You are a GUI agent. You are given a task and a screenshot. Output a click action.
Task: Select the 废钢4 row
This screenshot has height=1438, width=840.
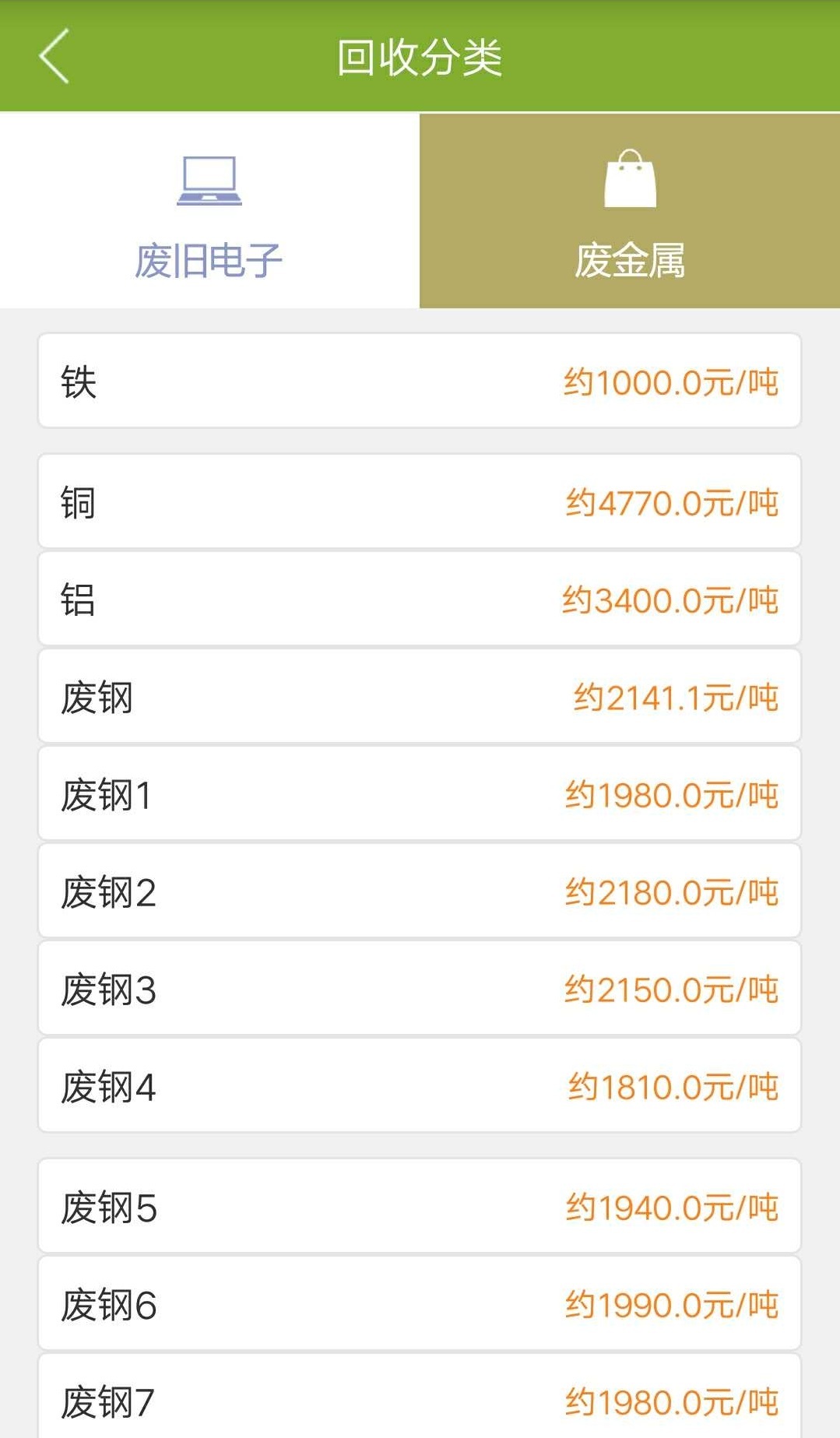(420, 1086)
